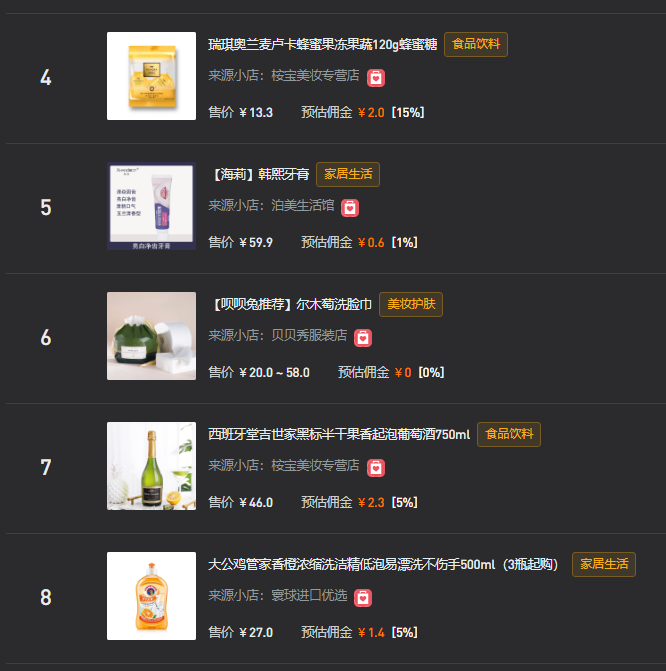Open the shop icon beside 贝贝秀服装店
The height and width of the screenshot is (671, 666).
[363, 337]
